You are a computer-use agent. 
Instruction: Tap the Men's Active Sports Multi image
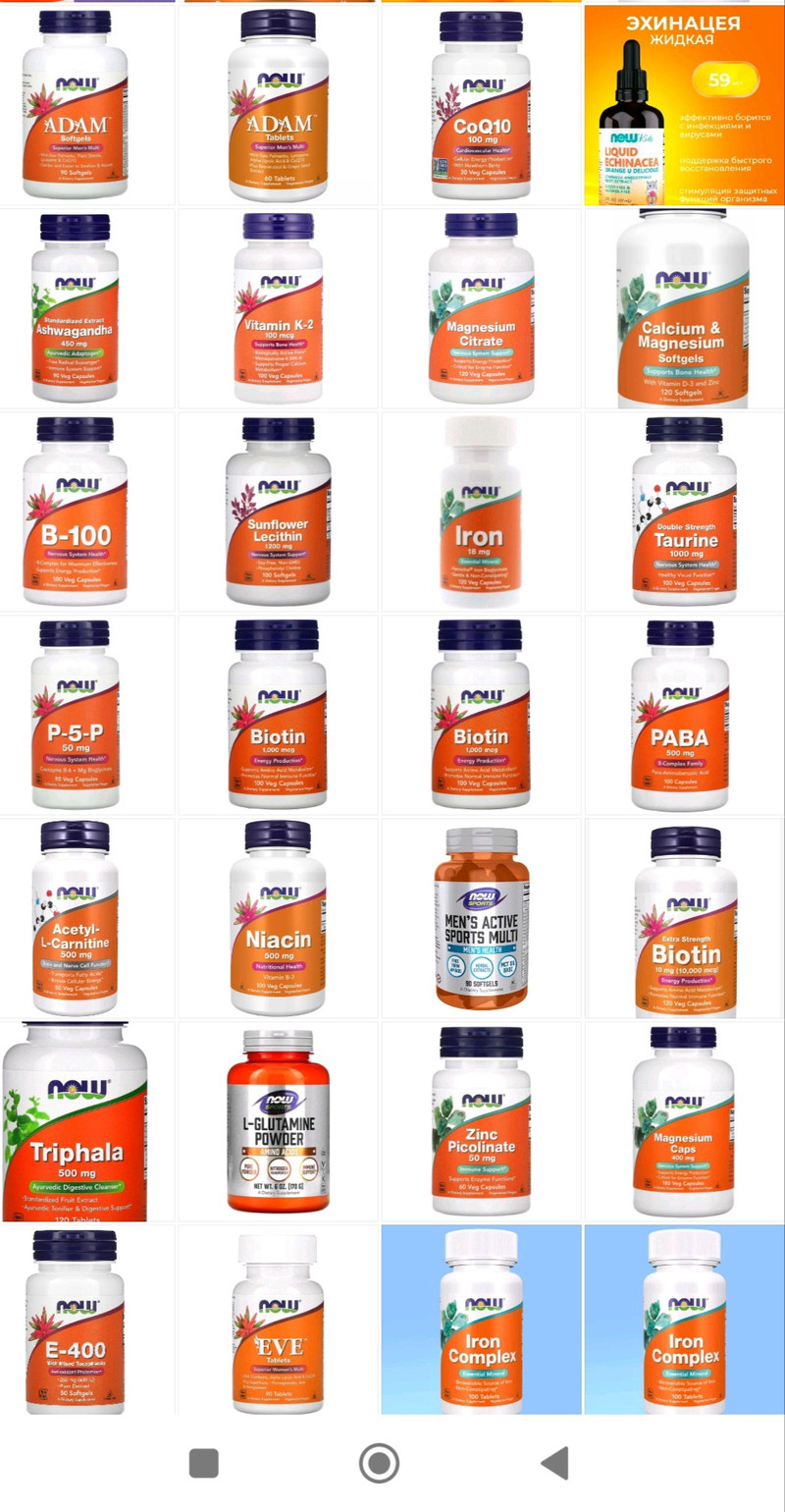point(481,918)
